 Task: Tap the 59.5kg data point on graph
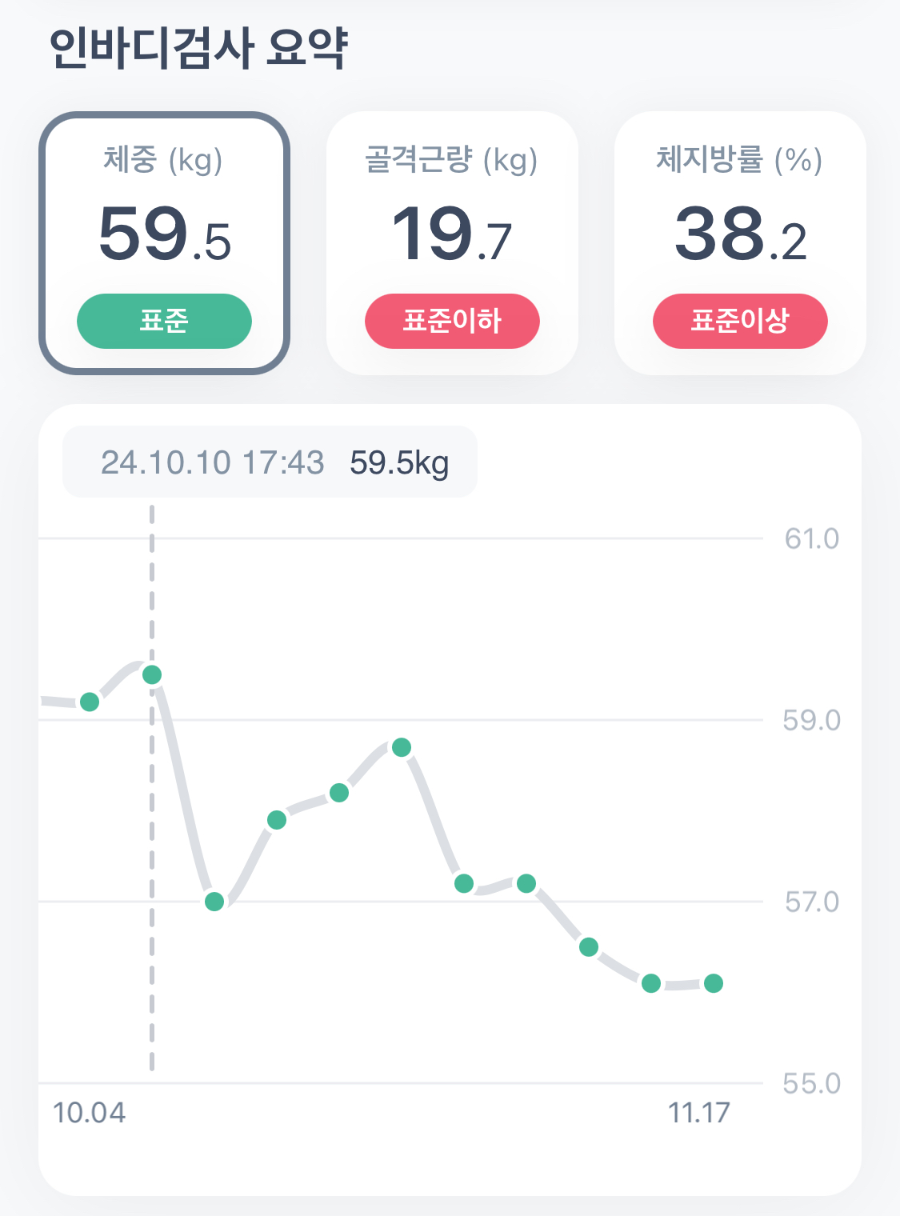coord(152,675)
